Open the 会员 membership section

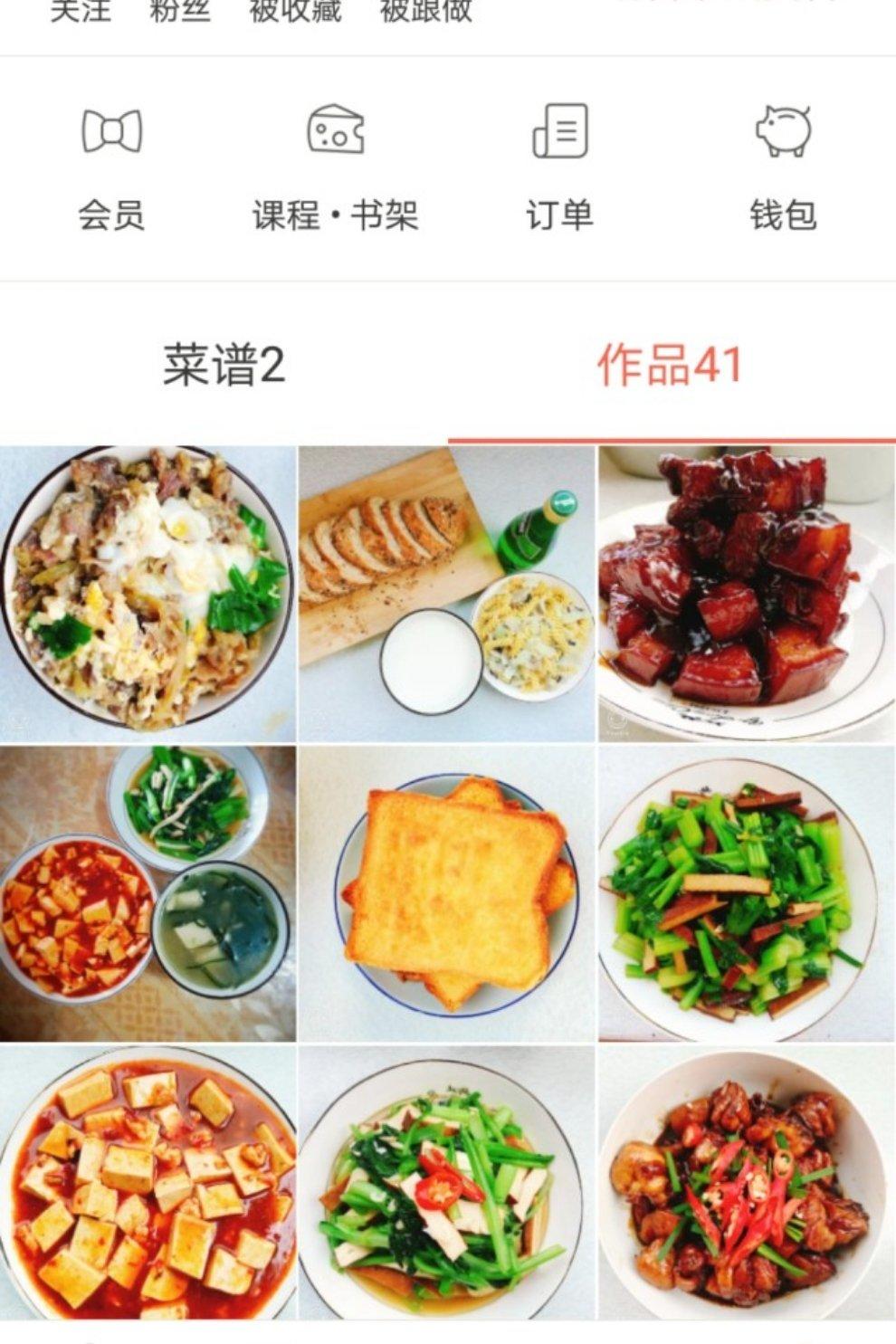pyautogui.click(x=111, y=167)
